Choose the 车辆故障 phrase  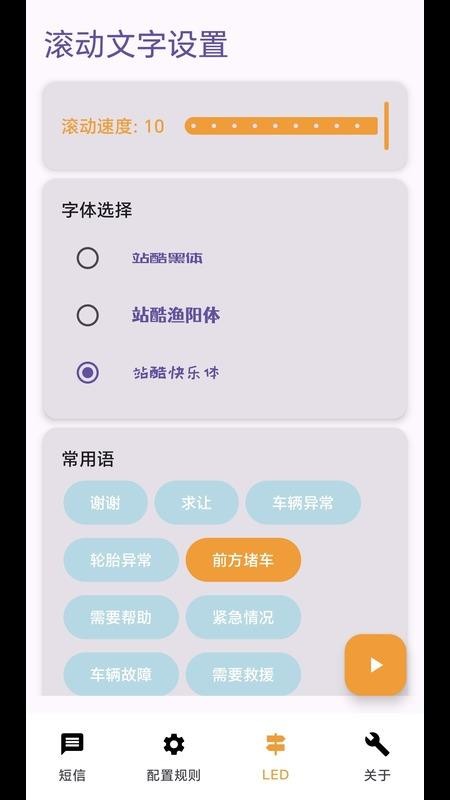pos(121,674)
